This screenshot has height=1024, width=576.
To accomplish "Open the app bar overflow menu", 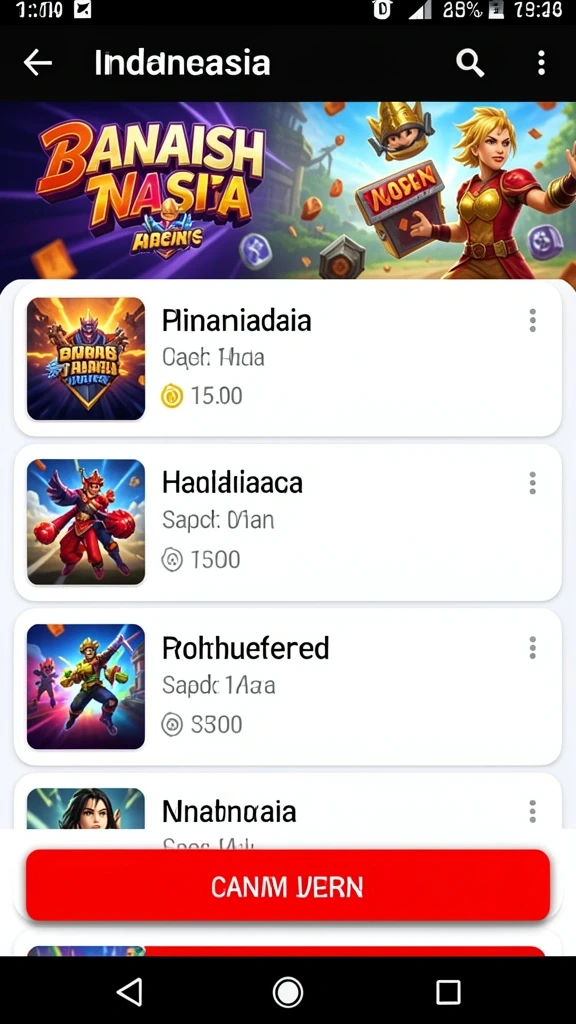I will (x=541, y=63).
